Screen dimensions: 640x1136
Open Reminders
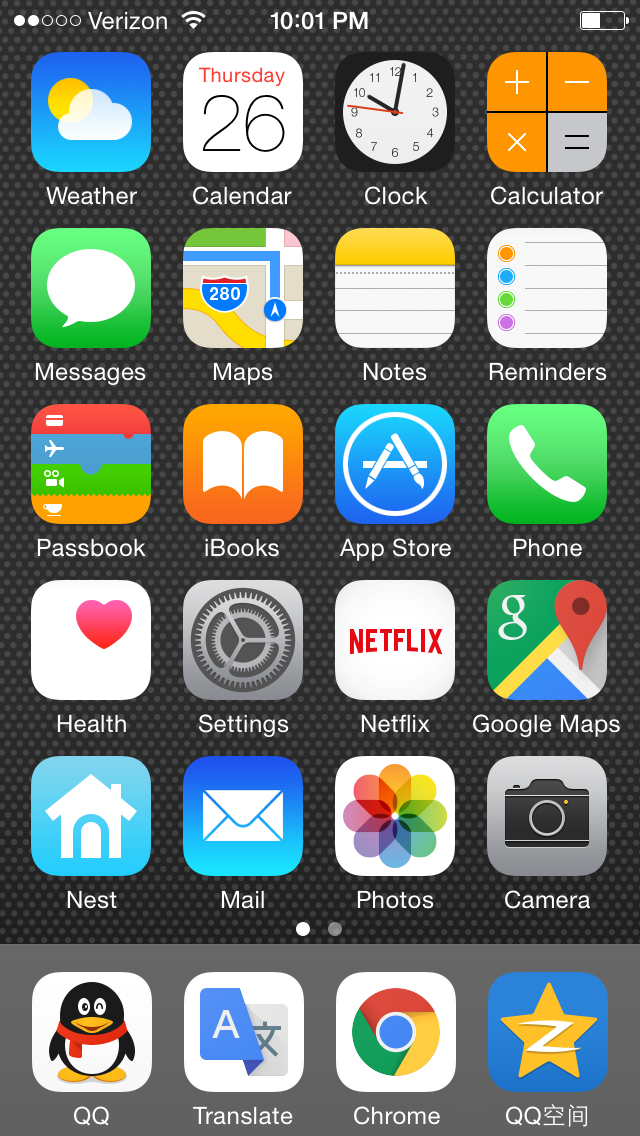(547, 288)
